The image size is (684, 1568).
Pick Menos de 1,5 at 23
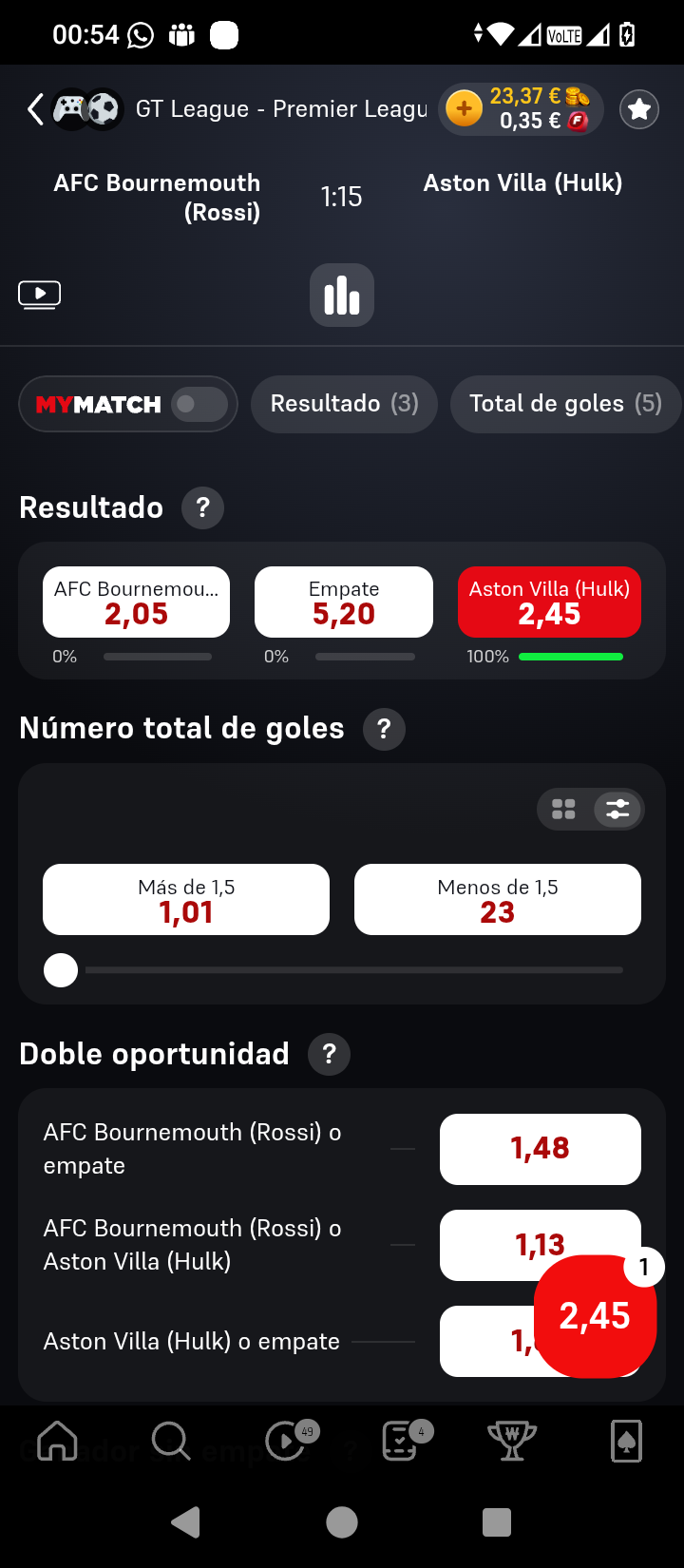[x=498, y=899]
